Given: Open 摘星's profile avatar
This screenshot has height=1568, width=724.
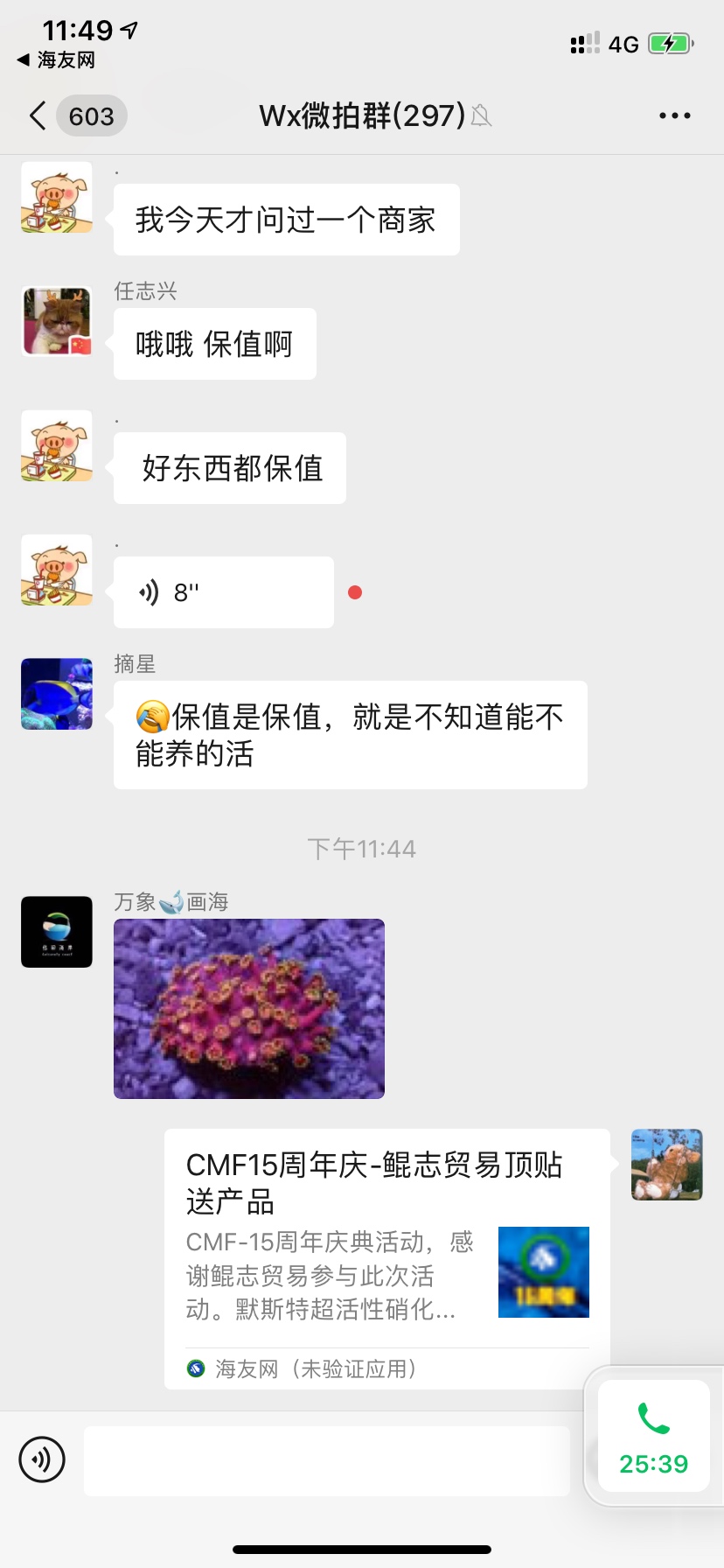Looking at the screenshot, I should click(x=57, y=694).
